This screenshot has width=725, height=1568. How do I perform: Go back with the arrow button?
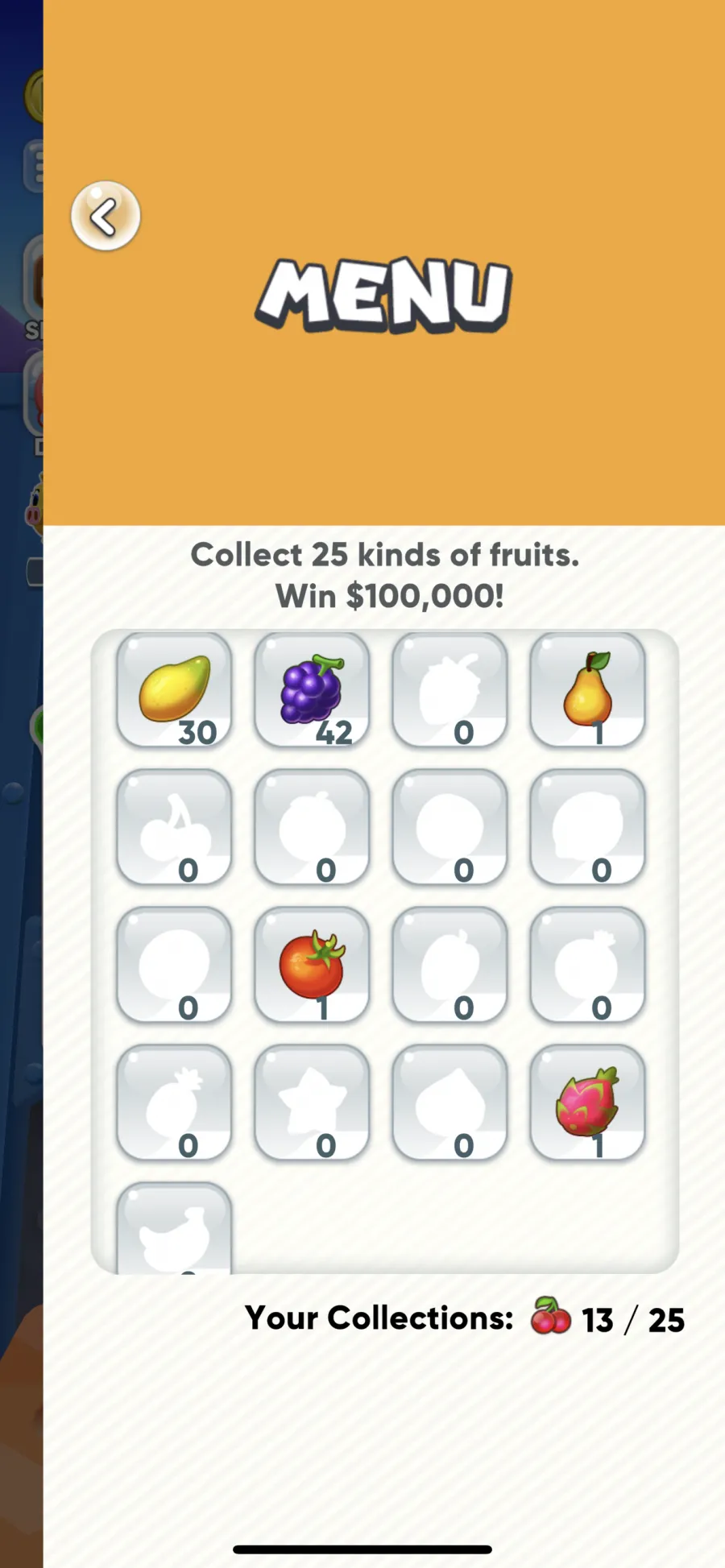tap(106, 216)
